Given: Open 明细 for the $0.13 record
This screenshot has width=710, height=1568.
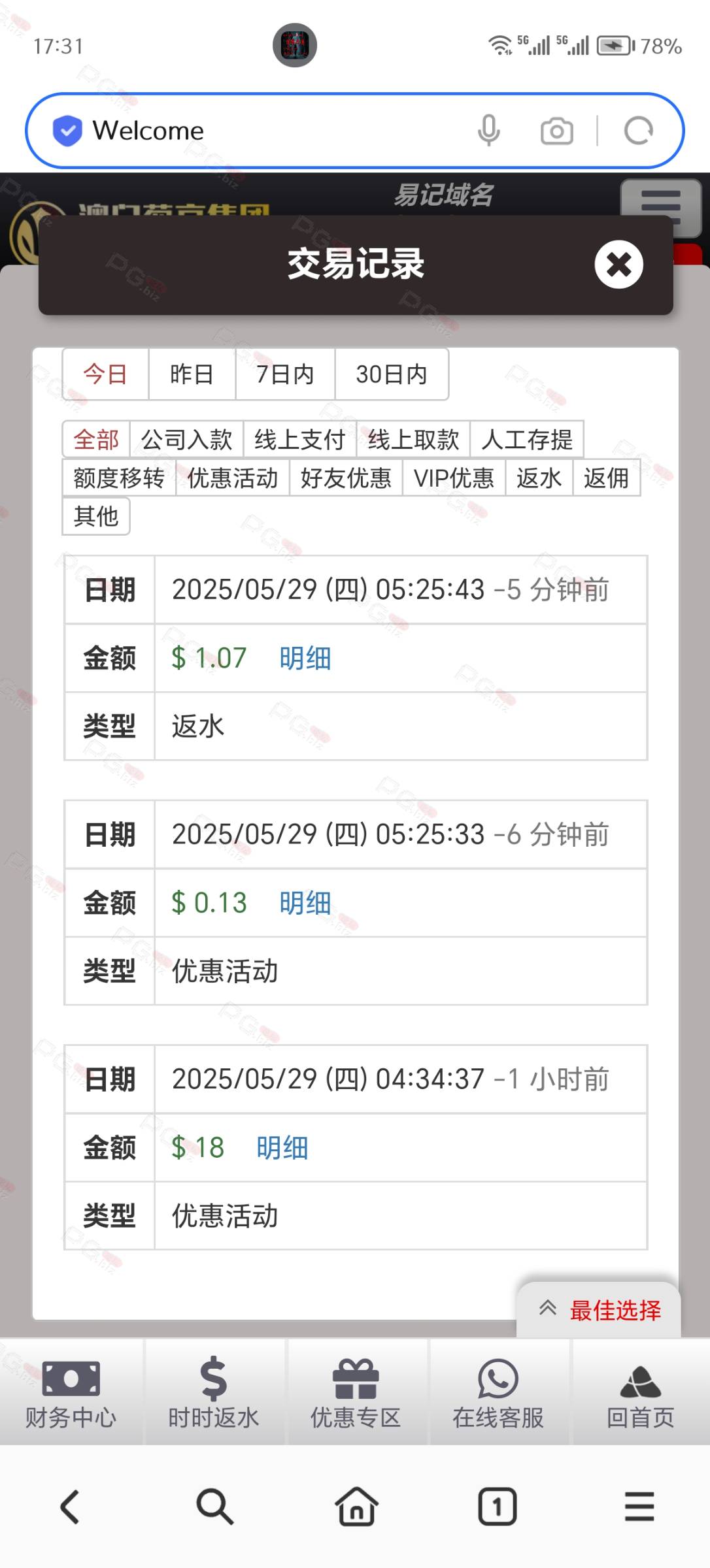Looking at the screenshot, I should point(305,903).
